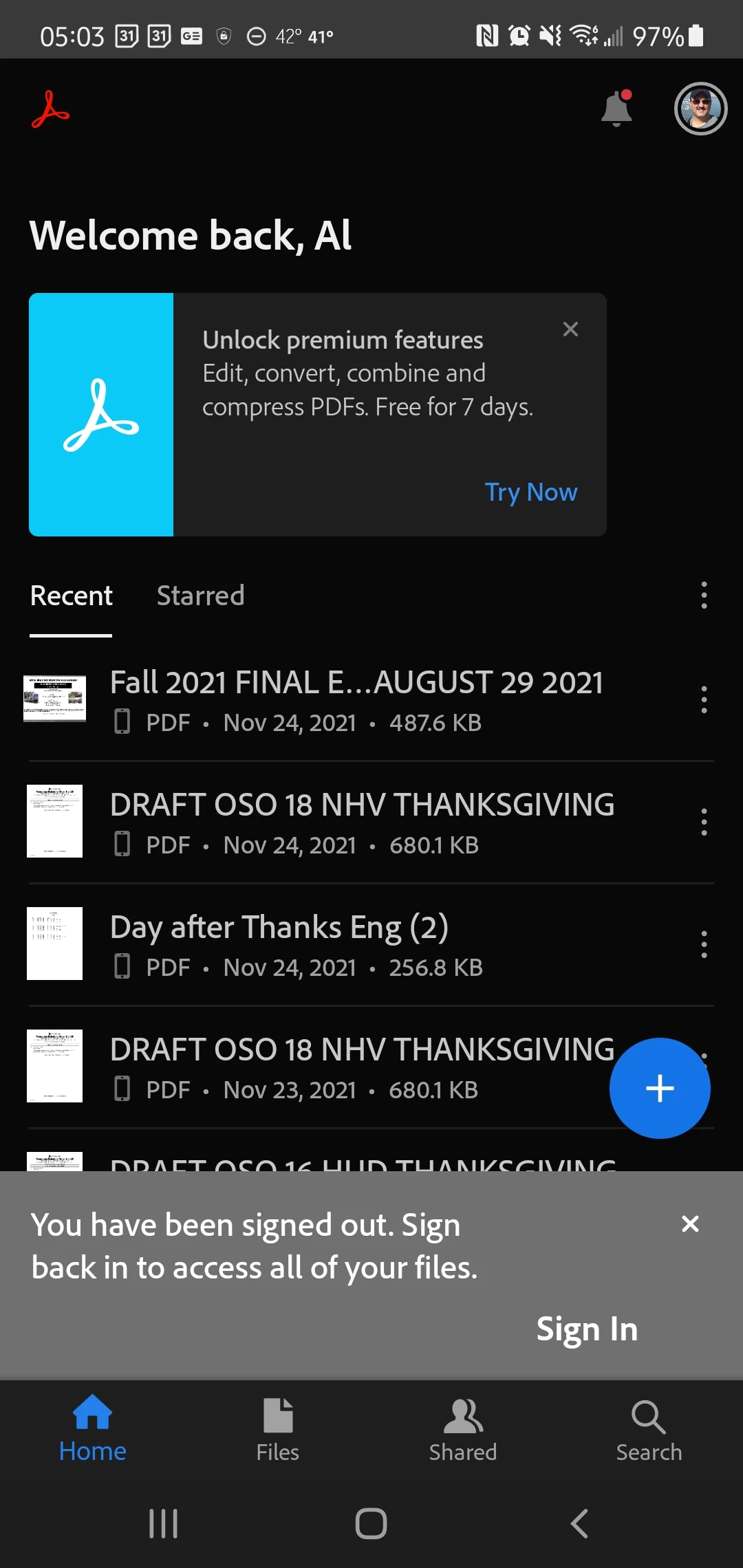Dismiss the signed out message

pos(690,1224)
